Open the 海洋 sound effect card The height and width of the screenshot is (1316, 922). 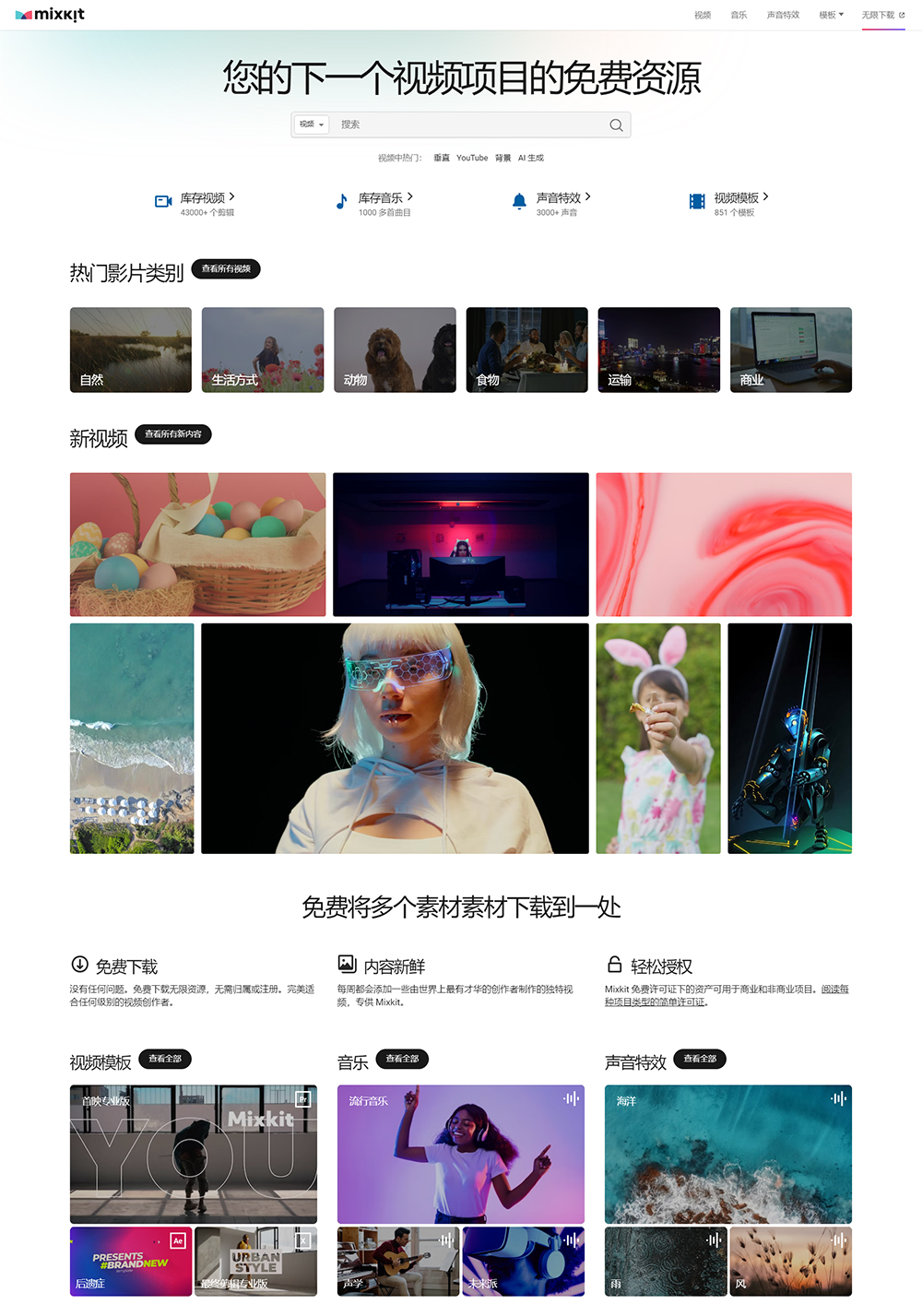point(727,1154)
